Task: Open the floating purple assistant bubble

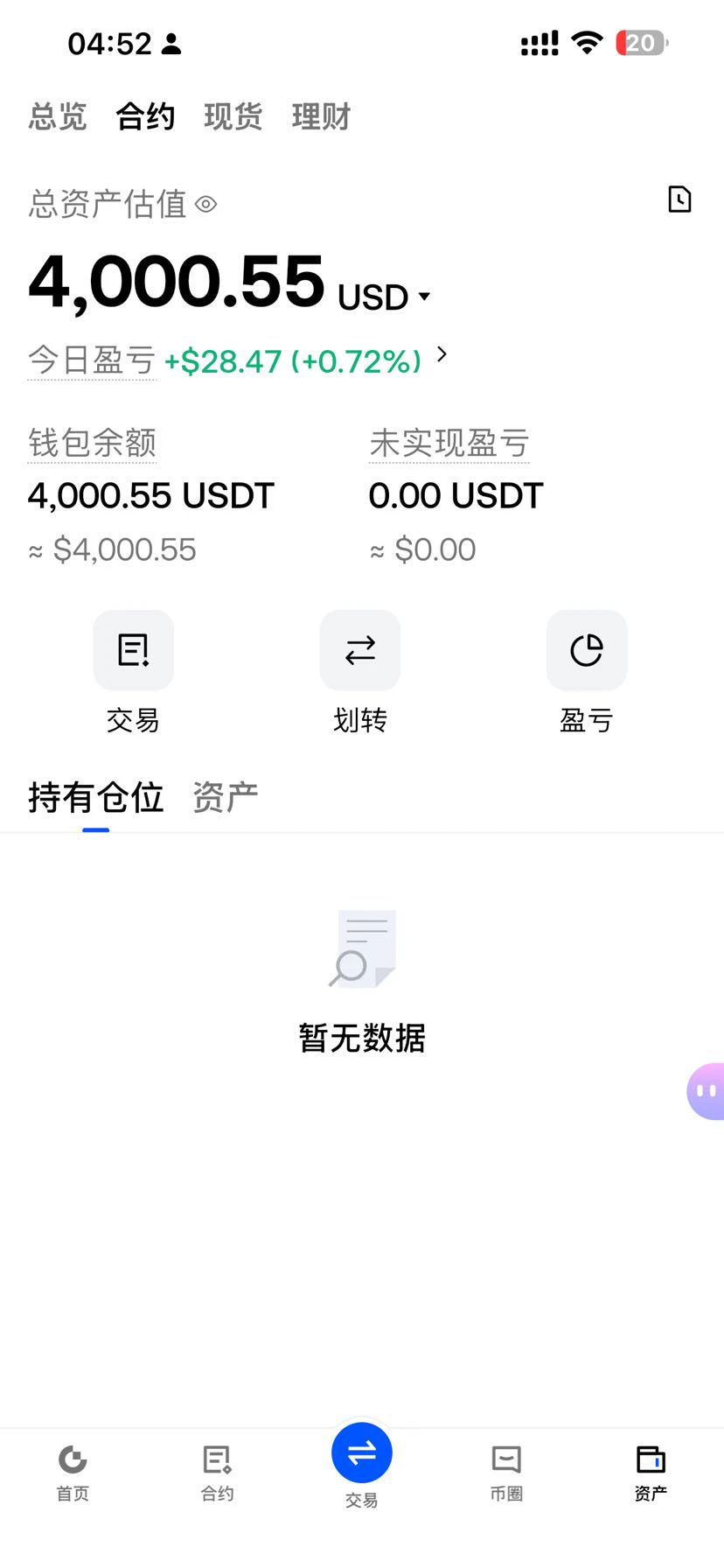Action: point(706,1091)
